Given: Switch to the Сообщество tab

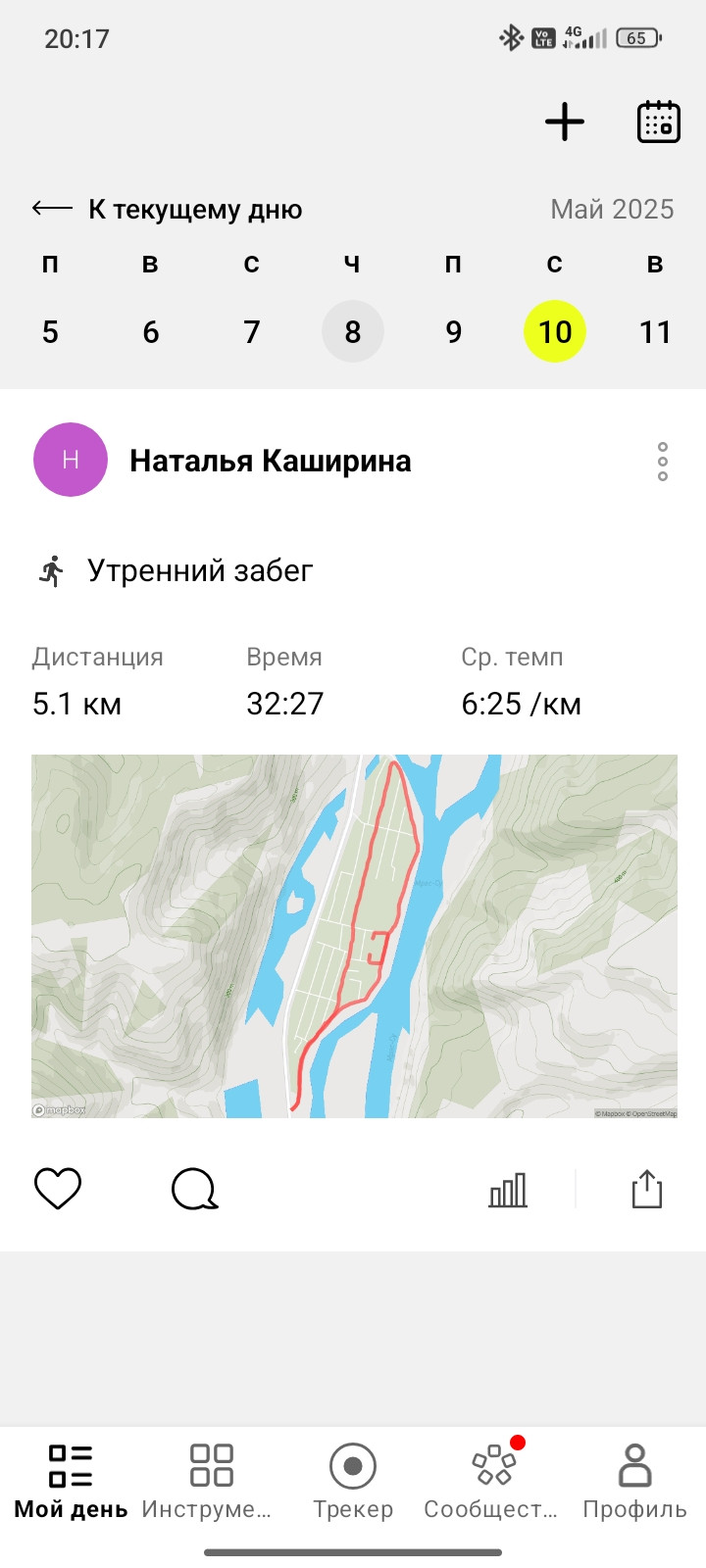Looking at the screenshot, I should tap(494, 1482).
